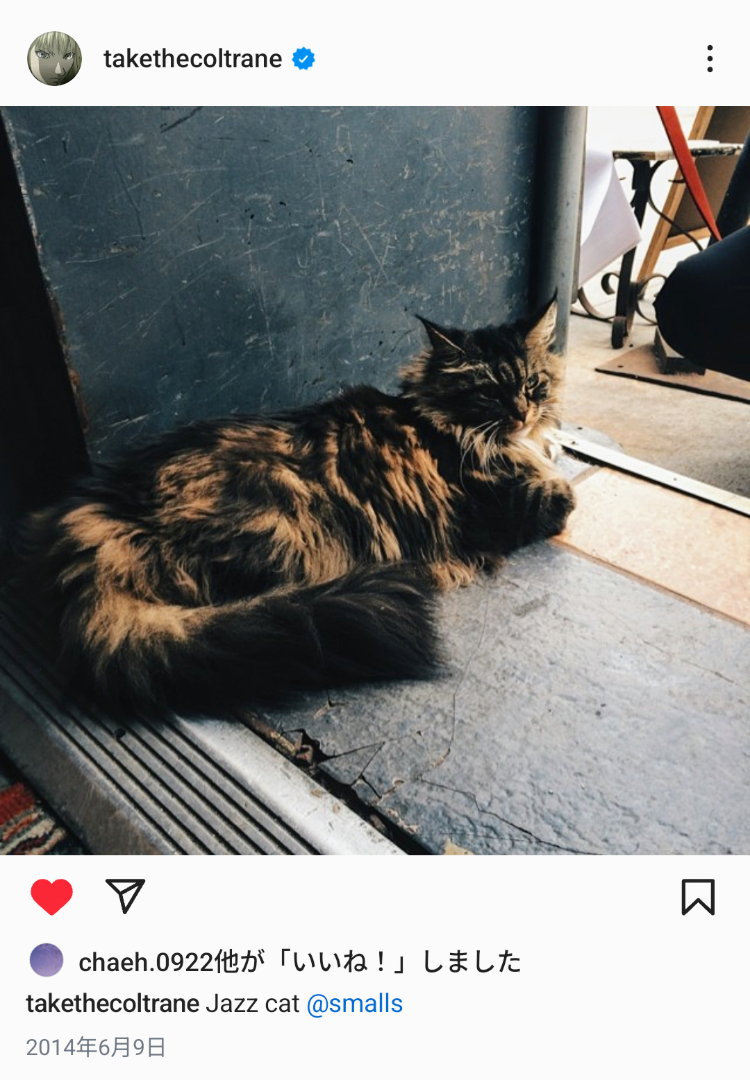Screen dimensions: 750x1080
Task: Bookmark this Jazz cat post
Action: [697, 897]
